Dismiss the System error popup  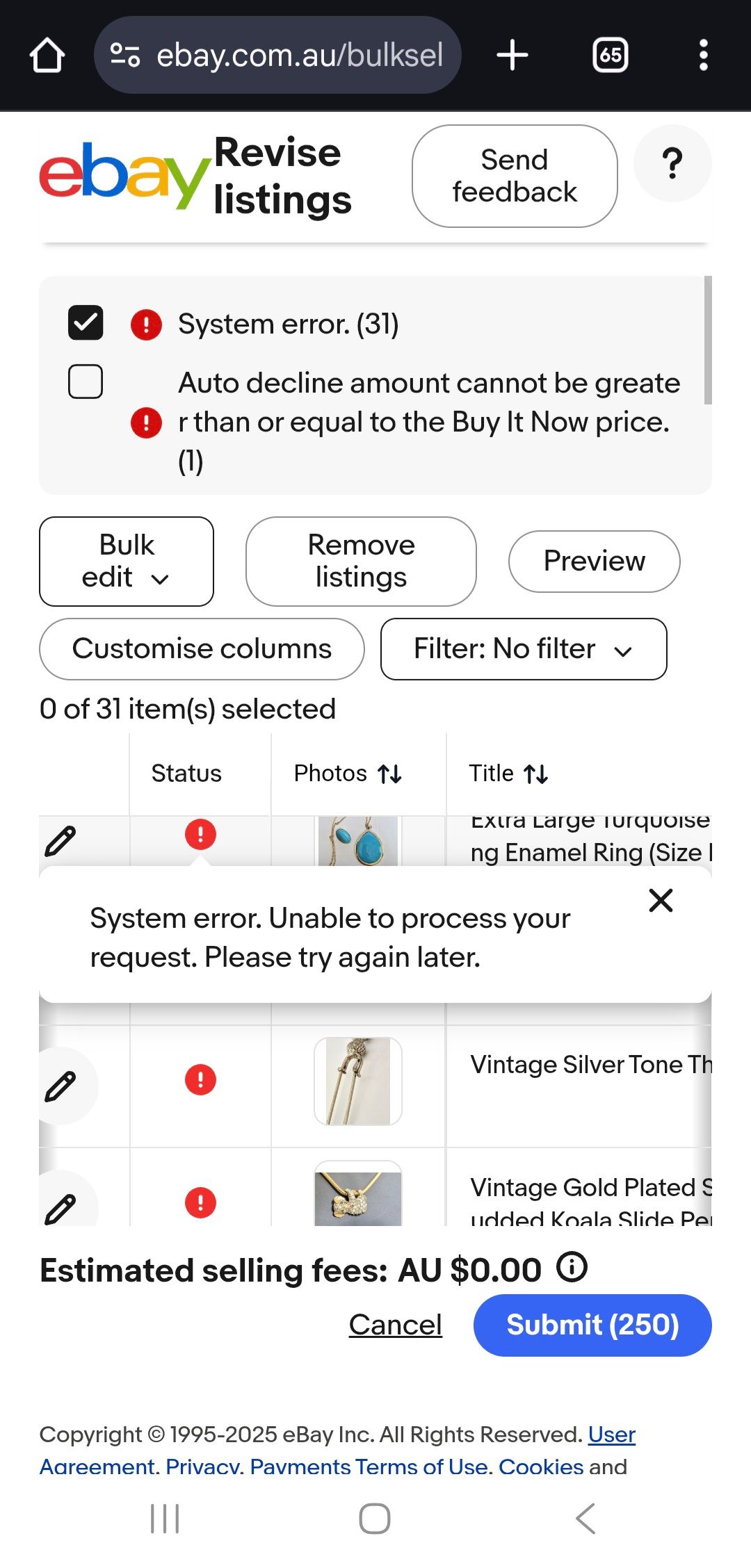click(x=661, y=901)
